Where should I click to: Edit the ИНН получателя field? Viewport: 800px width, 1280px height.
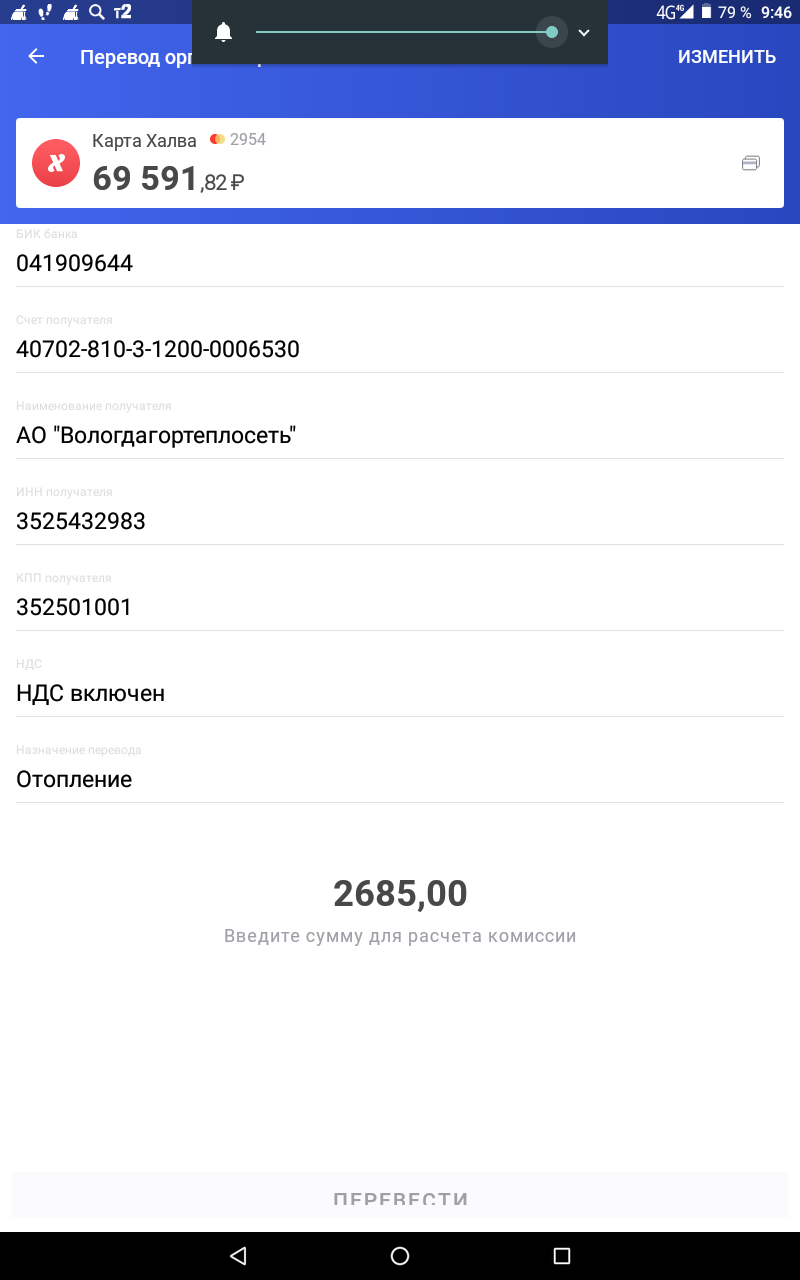coord(400,512)
